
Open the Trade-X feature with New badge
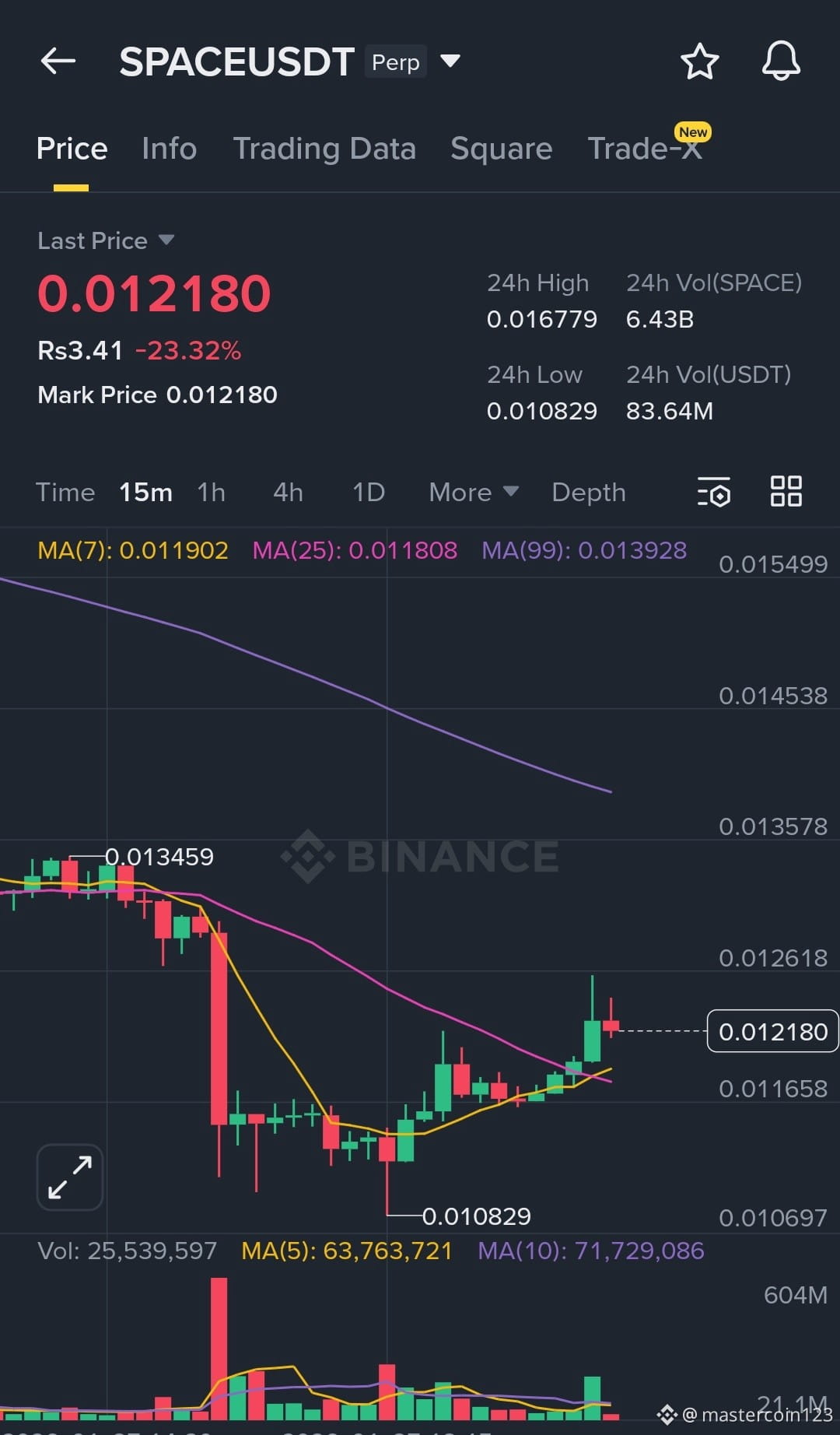[x=644, y=148]
